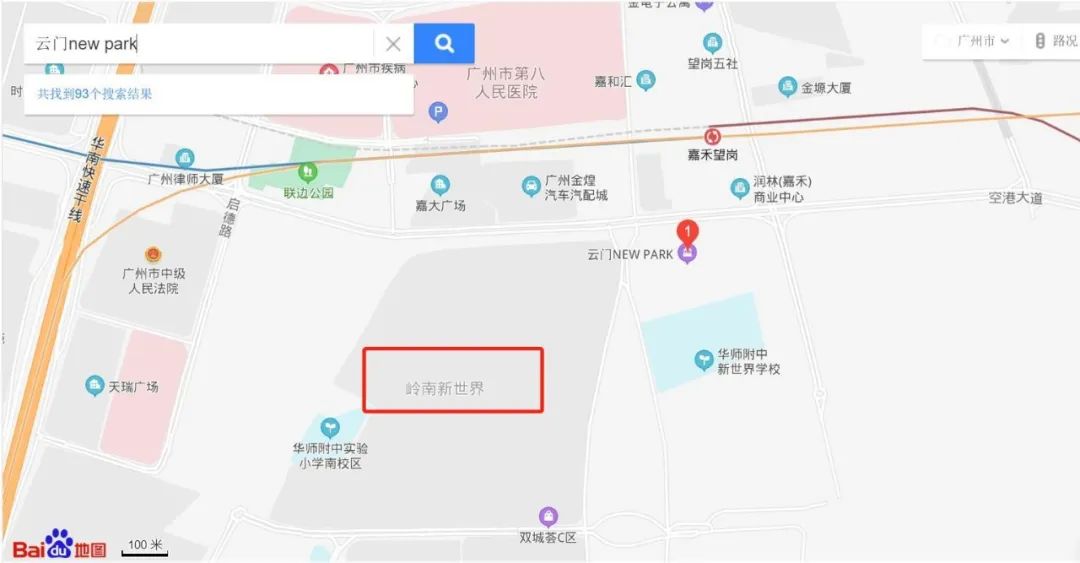This screenshot has height=563, width=1080.
Task: Open the 广州金煌汽车汽配城 point of interest
Action: (532, 185)
